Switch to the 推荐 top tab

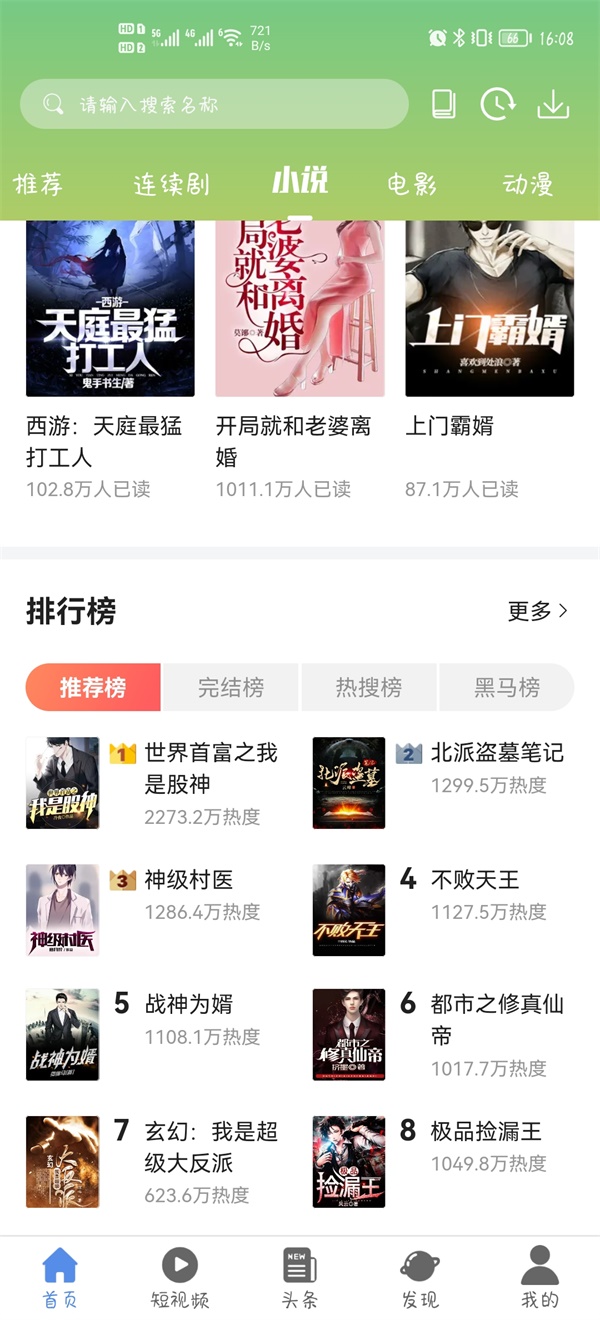coord(39,184)
